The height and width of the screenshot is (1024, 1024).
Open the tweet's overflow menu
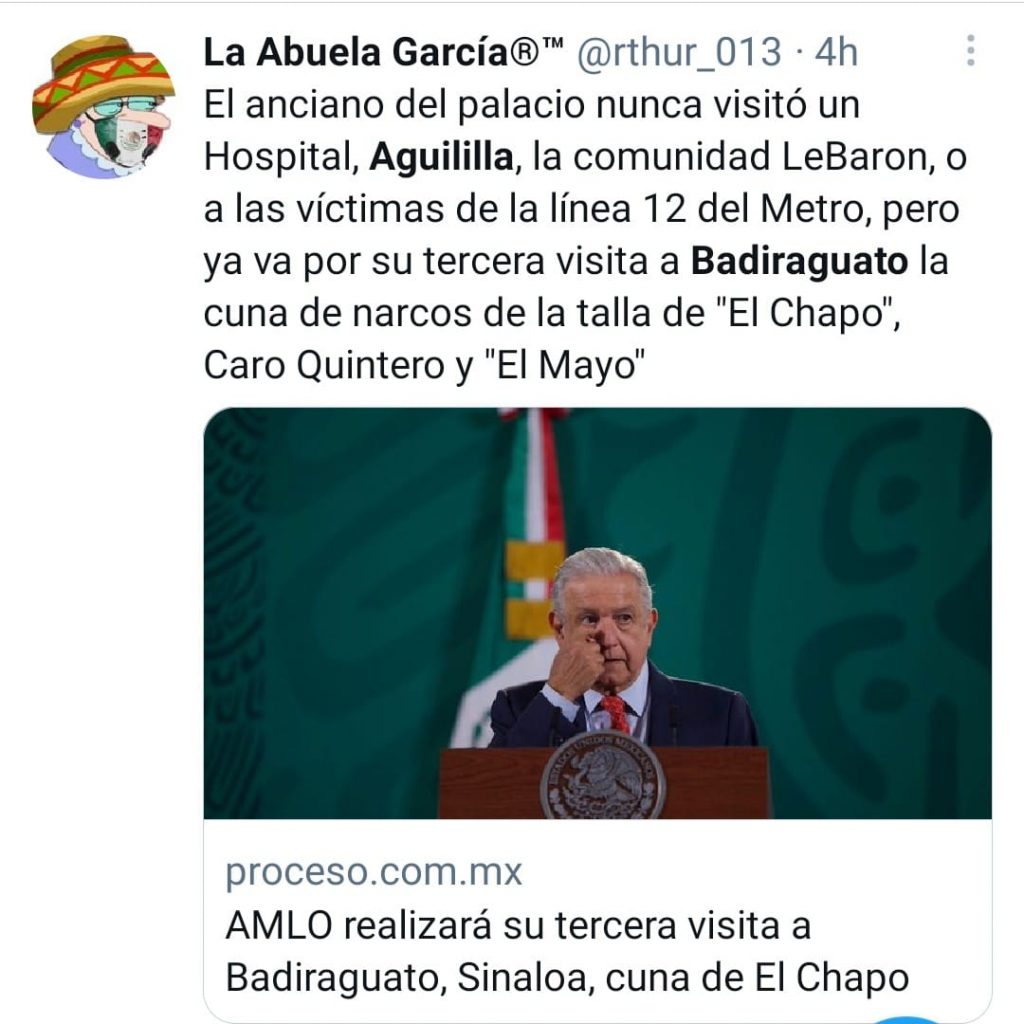point(969,51)
